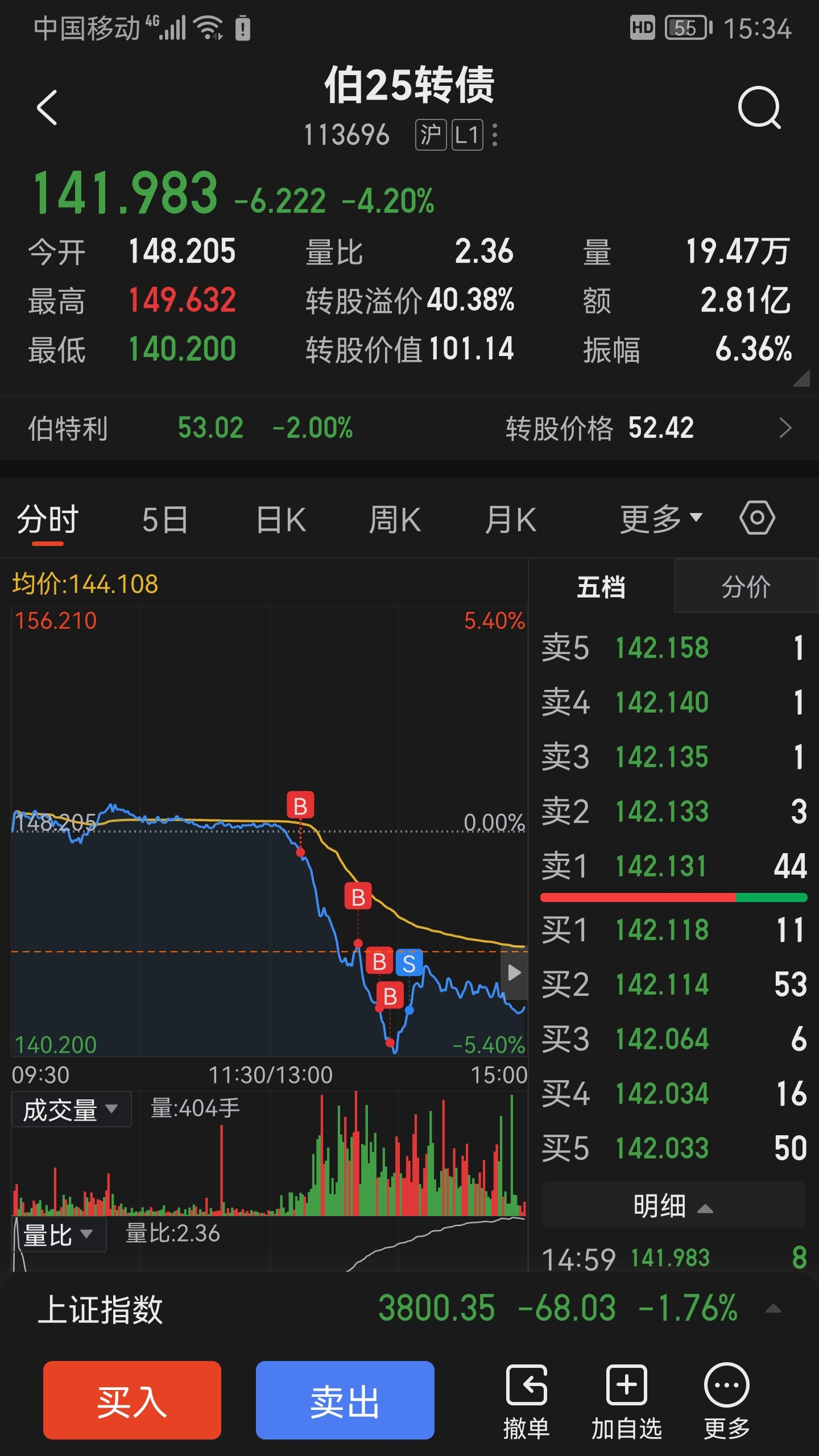Open chart settings hexagon icon
Screen dimensions: 819x1456
coord(757,518)
